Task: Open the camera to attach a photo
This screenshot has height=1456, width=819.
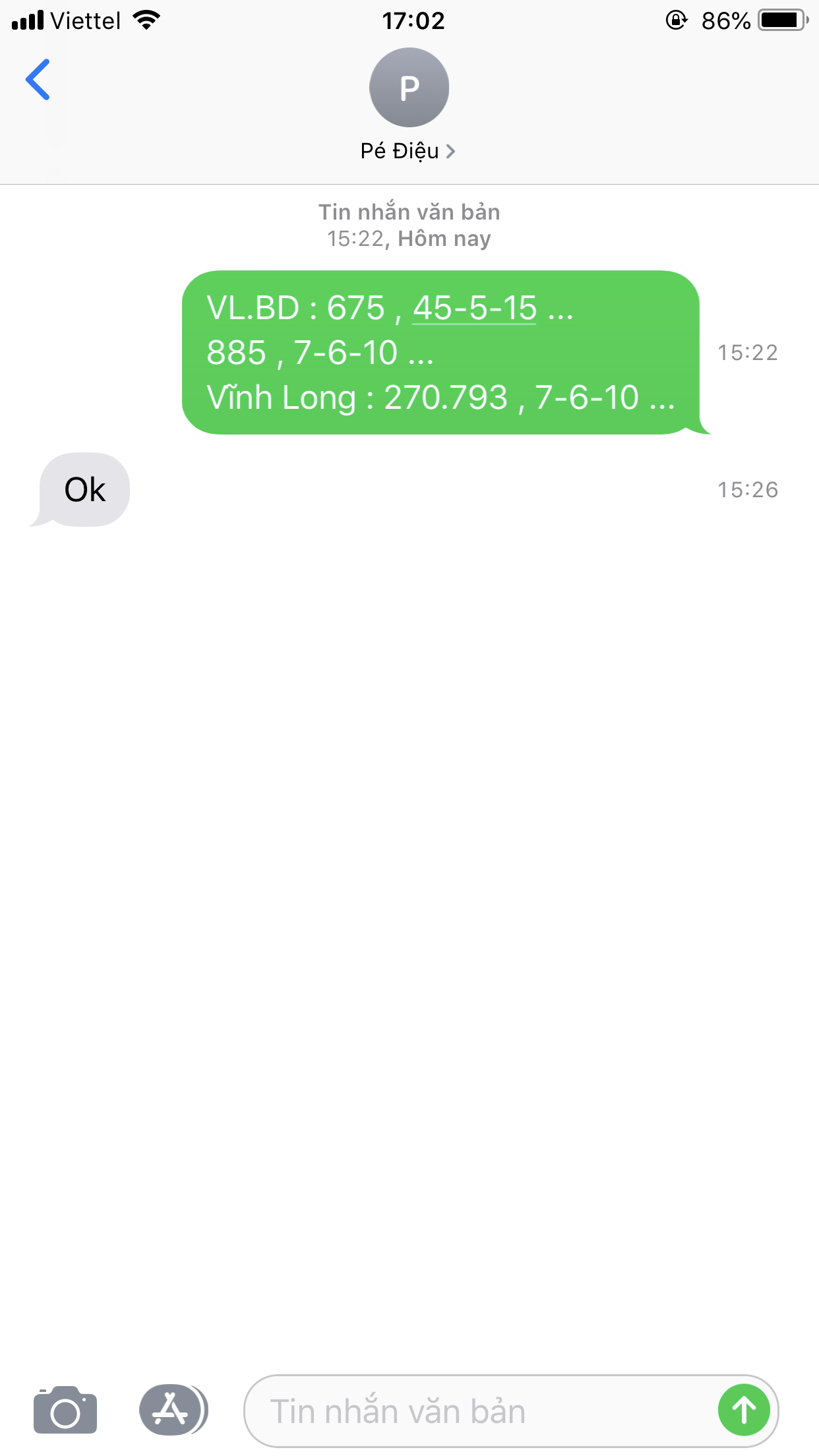Action: [x=65, y=1410]
